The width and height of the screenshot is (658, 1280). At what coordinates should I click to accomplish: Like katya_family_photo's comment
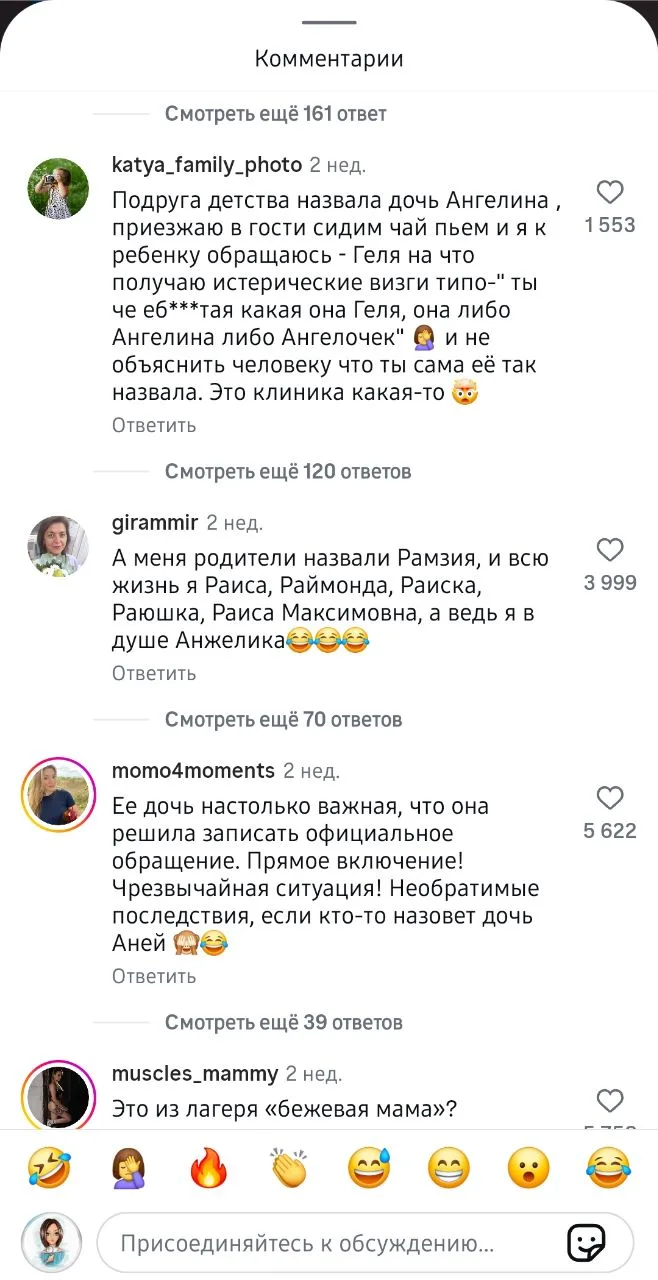coord(609,192)
